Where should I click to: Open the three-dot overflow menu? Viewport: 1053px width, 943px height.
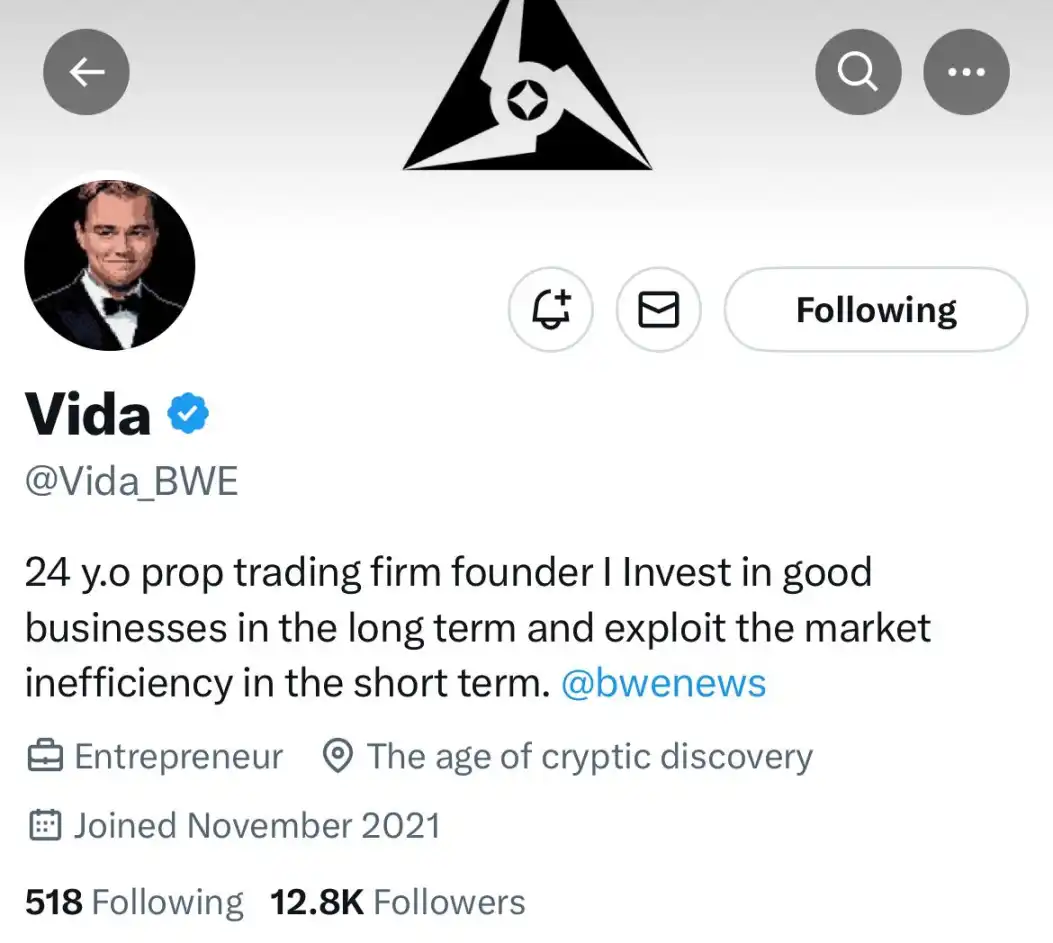click(965, 72)
